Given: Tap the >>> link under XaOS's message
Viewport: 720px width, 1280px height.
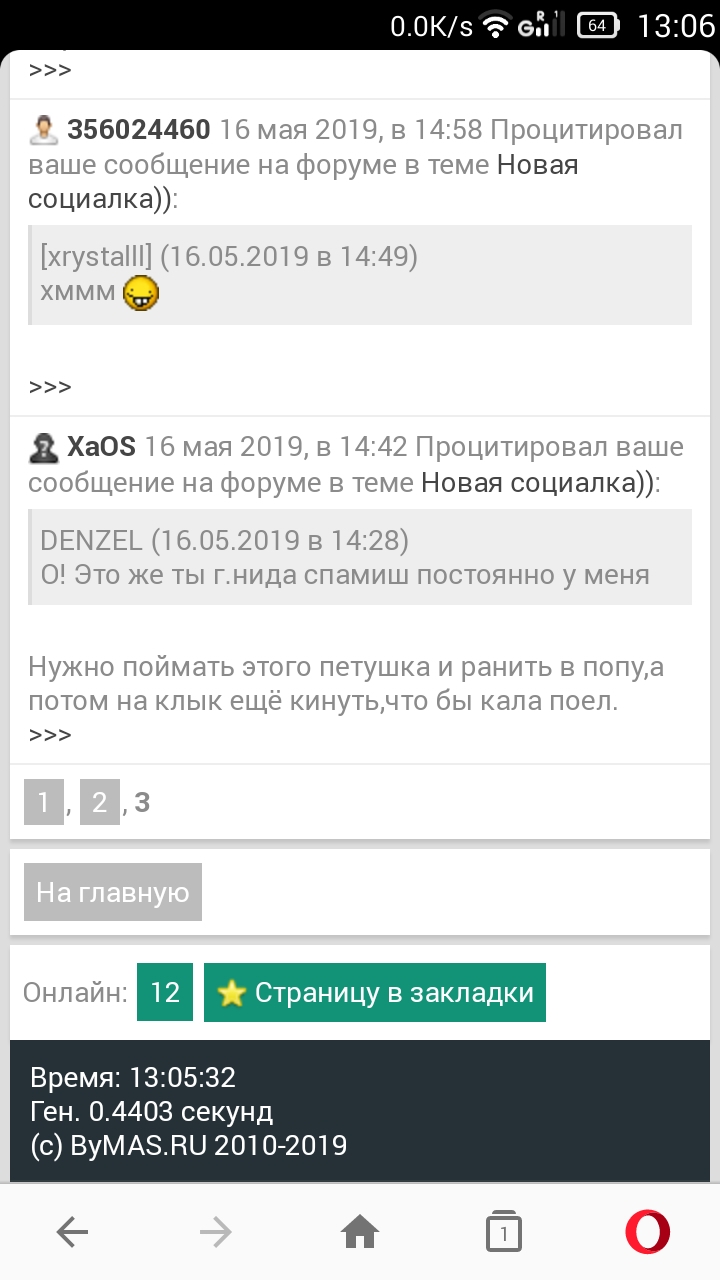Looking at the screenshot, I should pyautogui.click(x=50, y=735).
